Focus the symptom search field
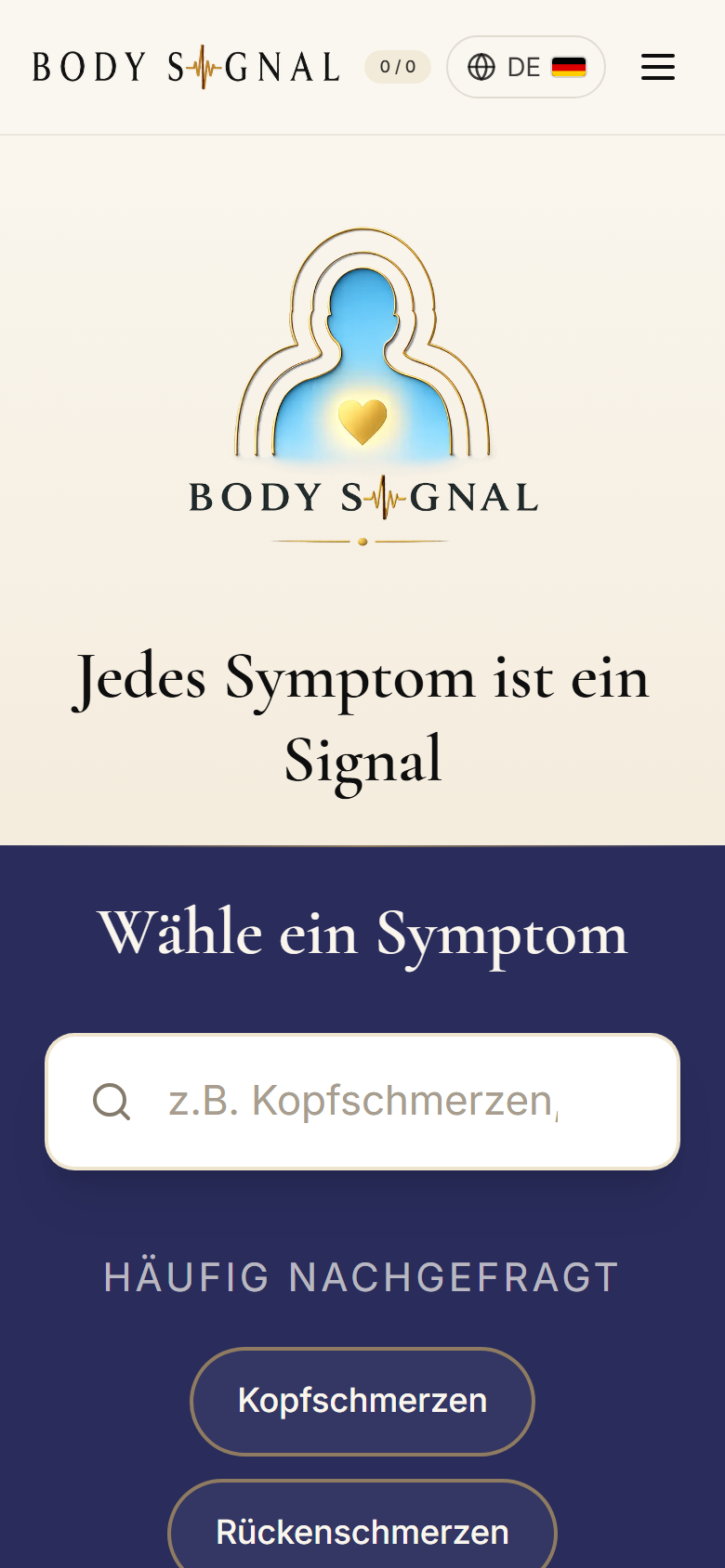The image size is (725, 1568). pos(362,1102)
